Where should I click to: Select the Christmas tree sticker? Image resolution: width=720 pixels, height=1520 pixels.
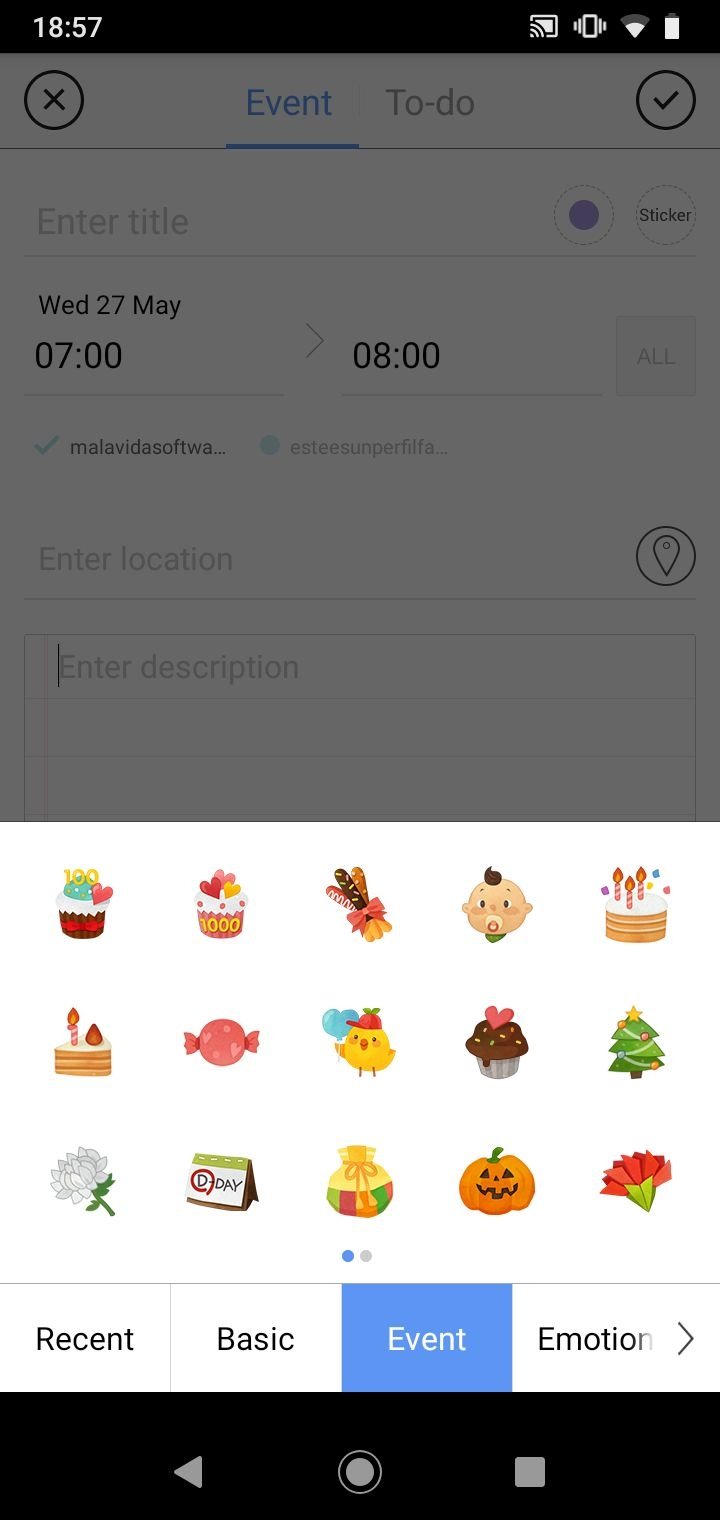click(636, 1042)
